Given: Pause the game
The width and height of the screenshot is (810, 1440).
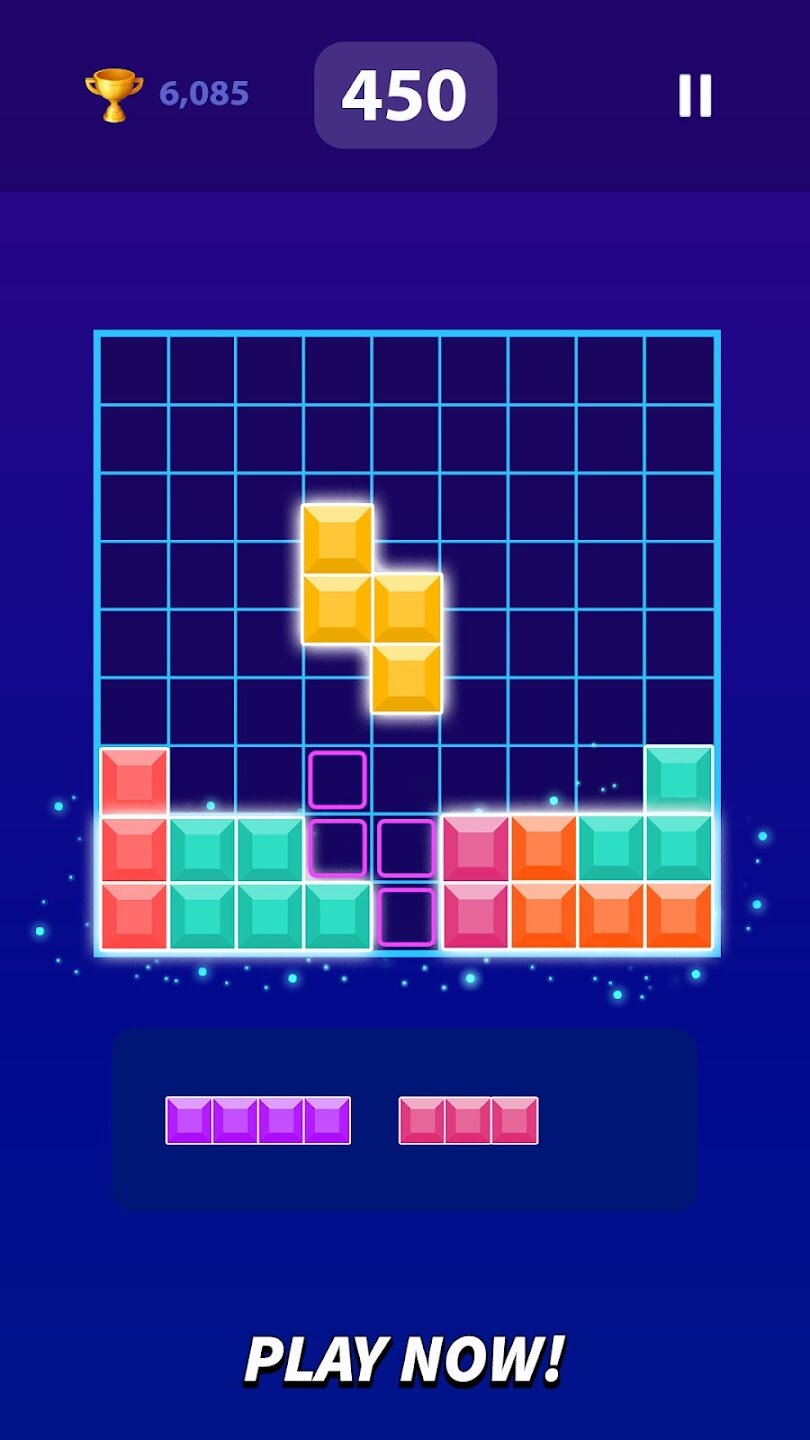Looking at the screenshot, I should coord(695,96).
